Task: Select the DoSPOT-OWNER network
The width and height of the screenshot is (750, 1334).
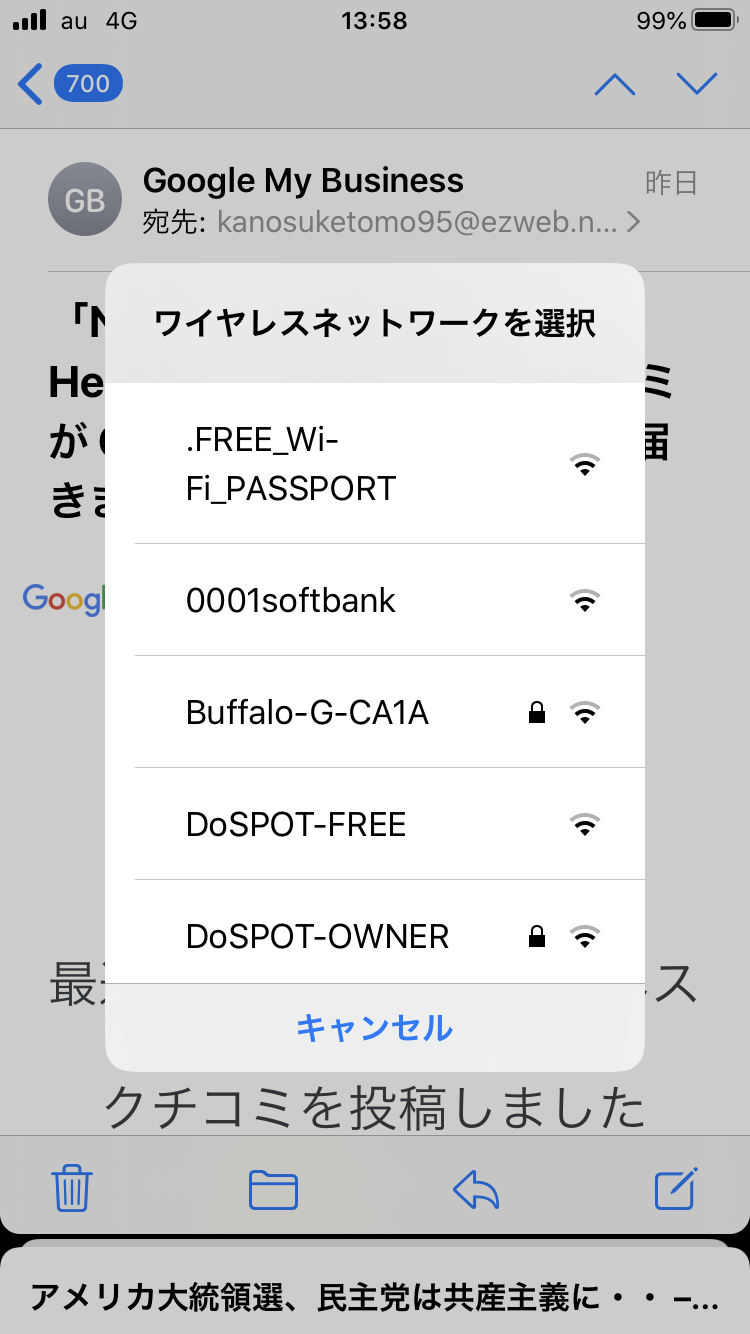Action: tap(374, 936)
